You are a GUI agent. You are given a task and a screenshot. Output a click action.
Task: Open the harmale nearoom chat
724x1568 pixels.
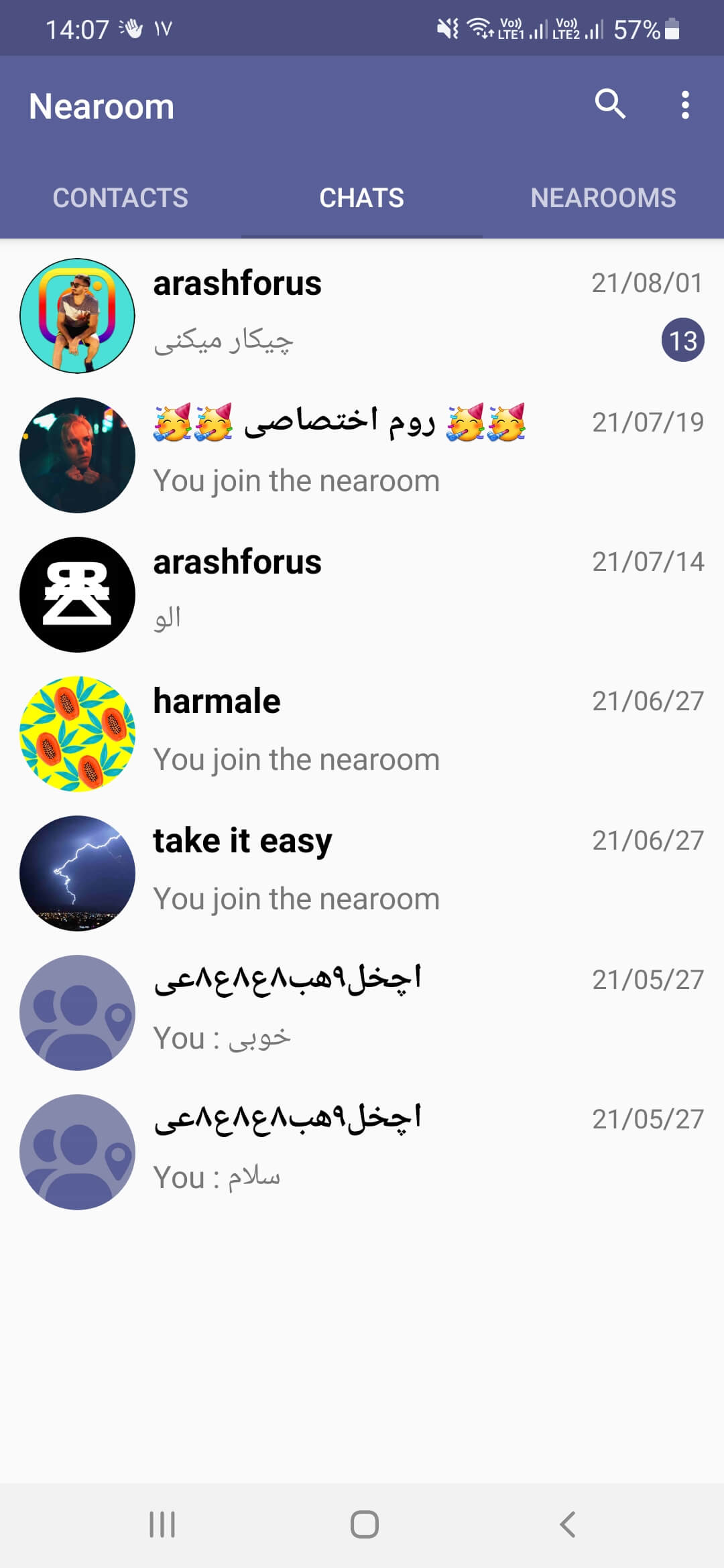pos(362,733)
